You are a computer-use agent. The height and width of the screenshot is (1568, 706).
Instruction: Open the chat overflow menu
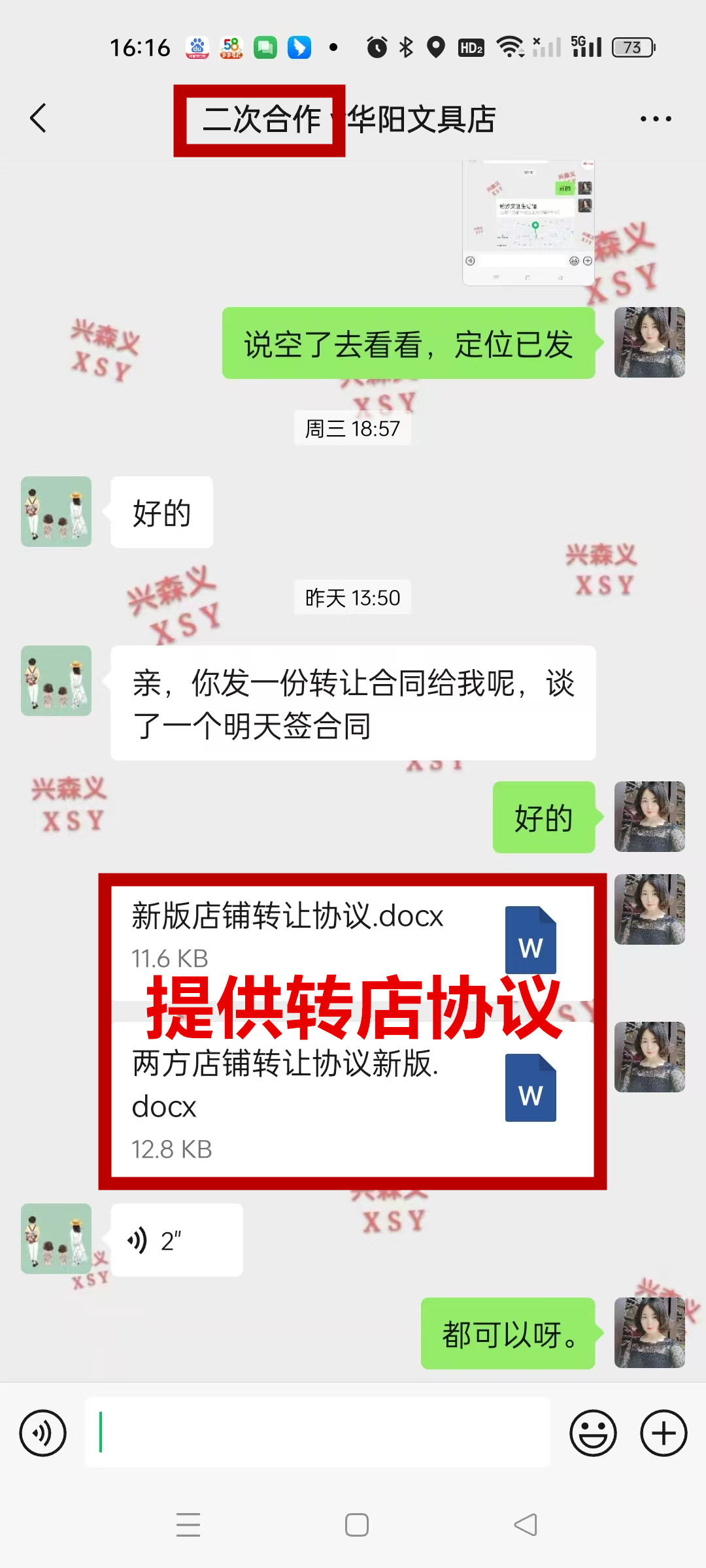click(655, 119)
